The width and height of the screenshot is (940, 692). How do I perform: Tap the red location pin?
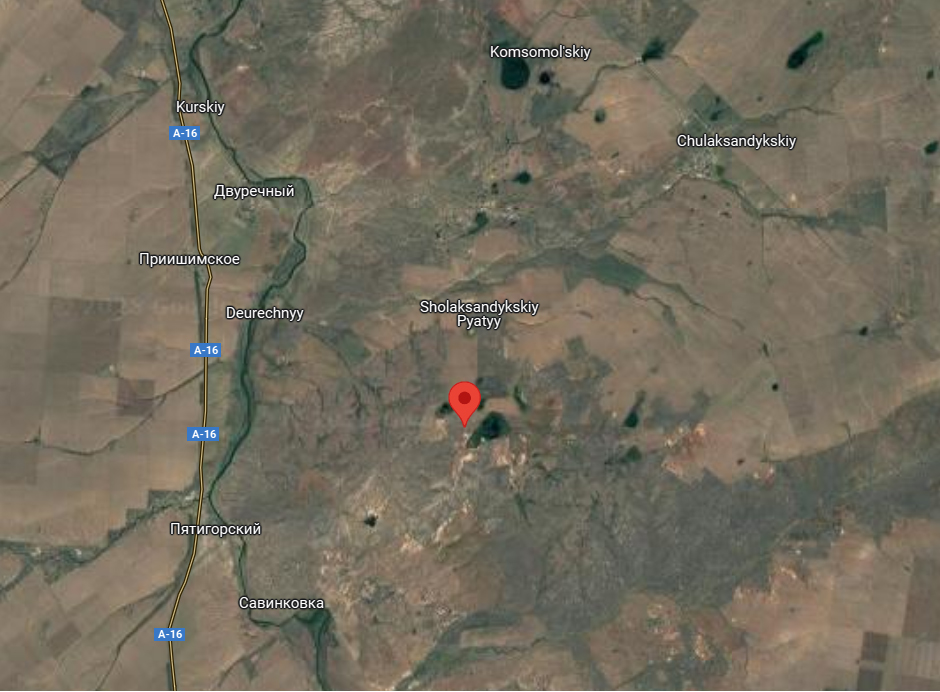pos(463,400)
